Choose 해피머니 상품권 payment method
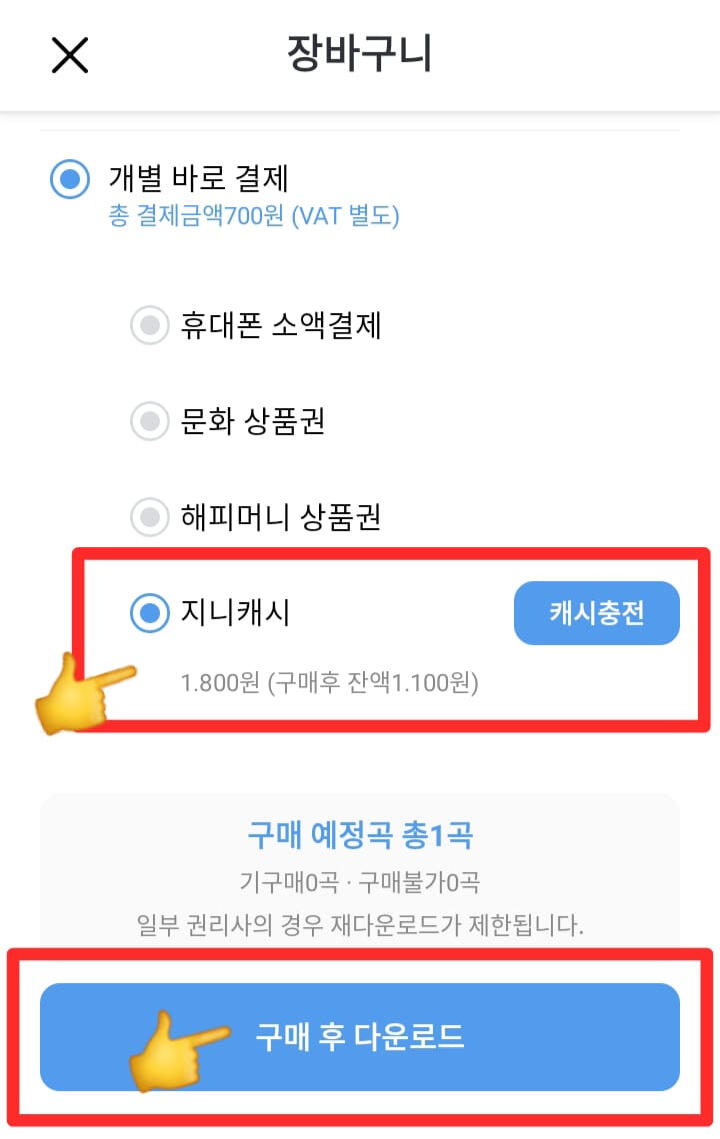The height and width of the screenshot is (1139, 720). point(150,518)
